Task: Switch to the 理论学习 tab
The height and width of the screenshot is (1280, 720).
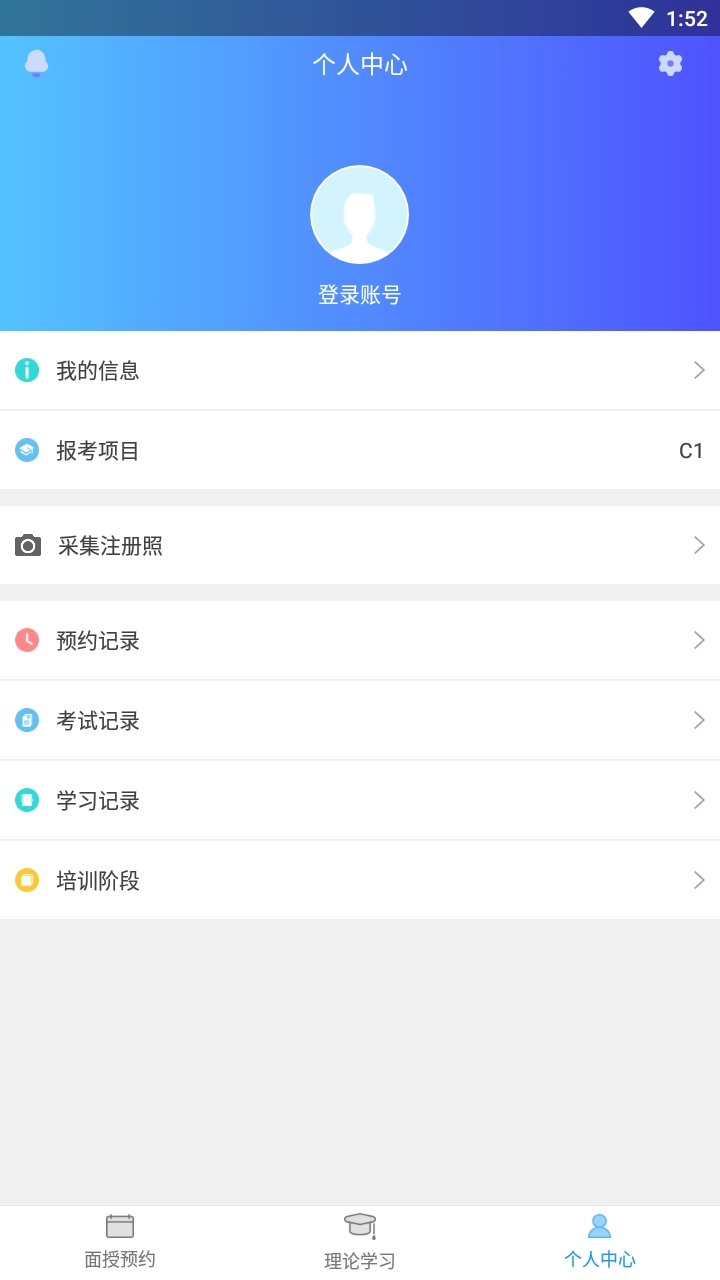Action: coord(360,1241)
